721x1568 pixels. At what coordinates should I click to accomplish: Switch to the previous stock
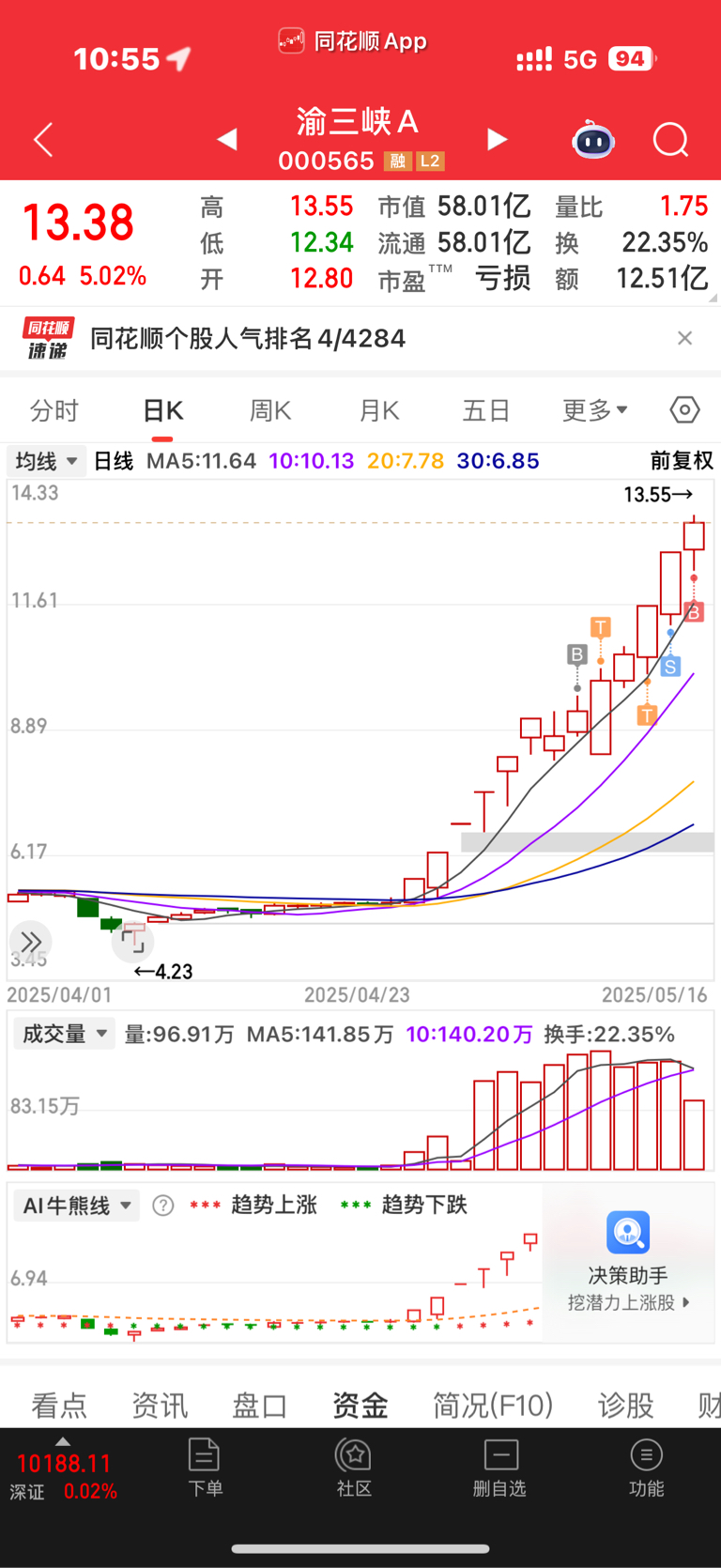tap(226, 140)
